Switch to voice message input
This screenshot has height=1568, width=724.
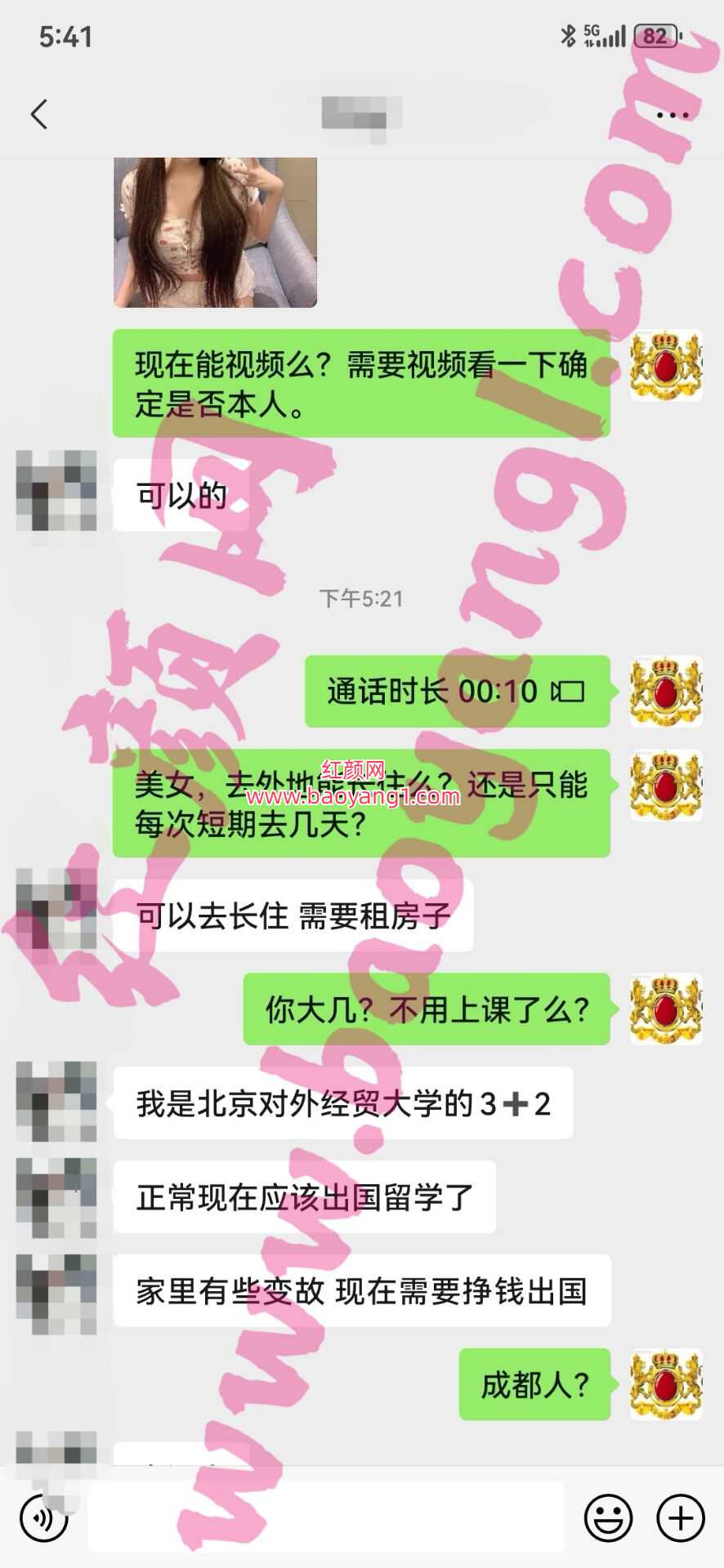pyautogui.click(x=44, y=1518)
